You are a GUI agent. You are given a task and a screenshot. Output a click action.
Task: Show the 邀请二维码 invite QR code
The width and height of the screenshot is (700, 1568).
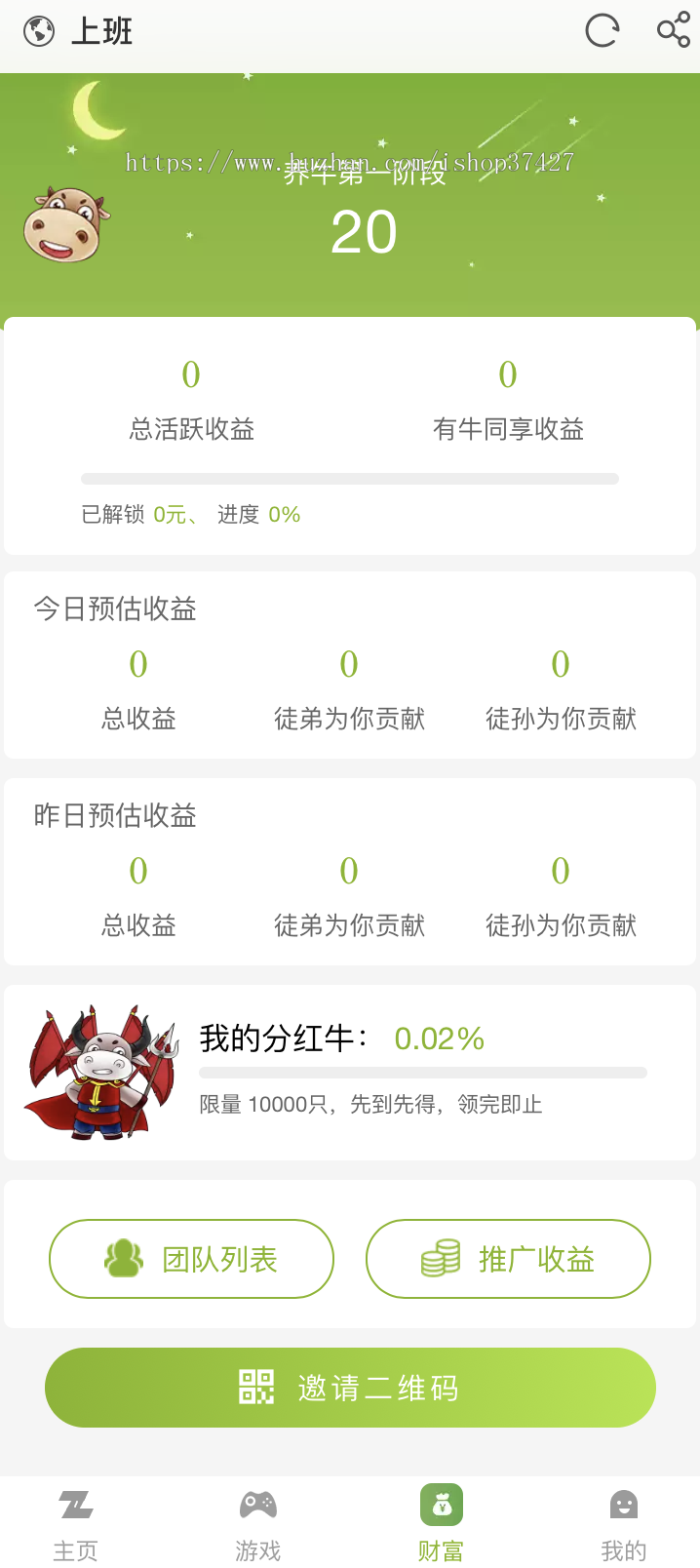pyautogui.click(x=350, y=1387)
